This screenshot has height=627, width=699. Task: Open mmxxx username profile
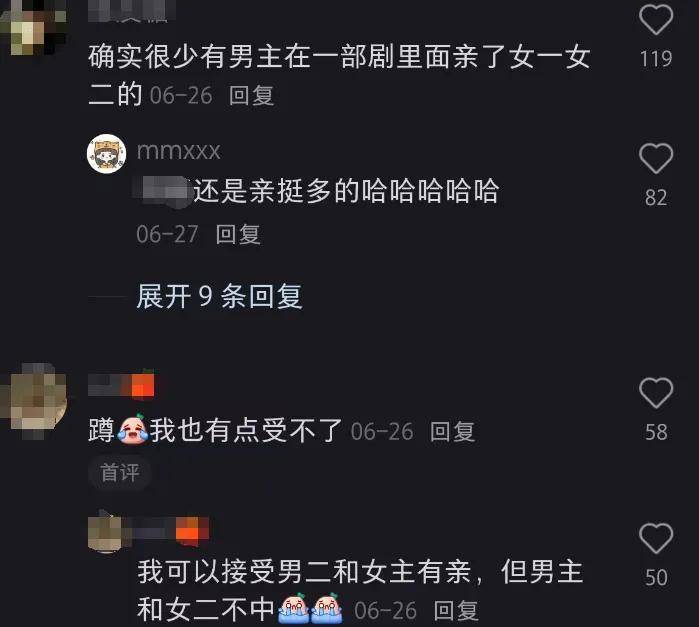(178, 151)
